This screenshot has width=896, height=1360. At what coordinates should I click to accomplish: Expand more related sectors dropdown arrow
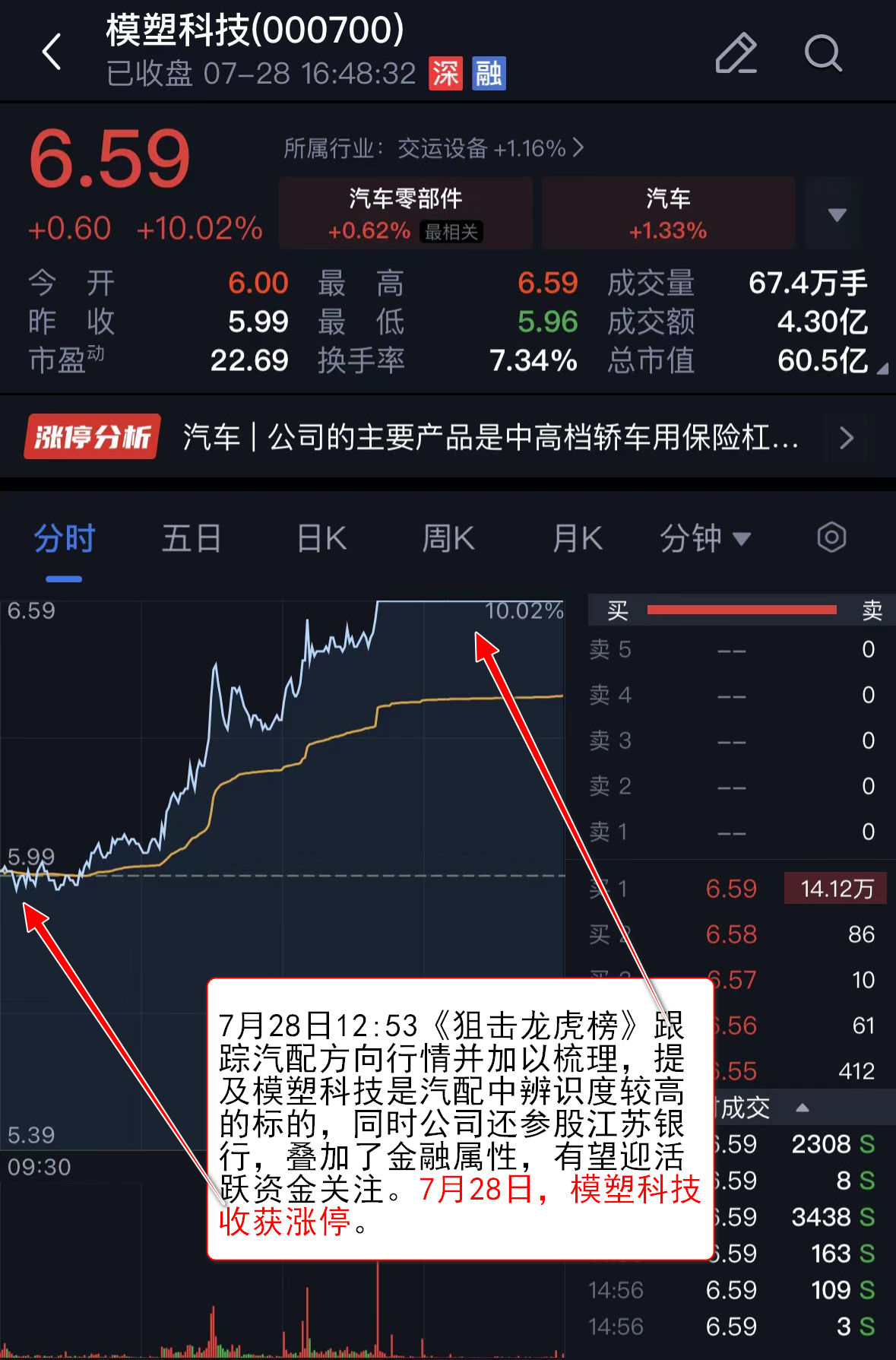coord(837,214)
